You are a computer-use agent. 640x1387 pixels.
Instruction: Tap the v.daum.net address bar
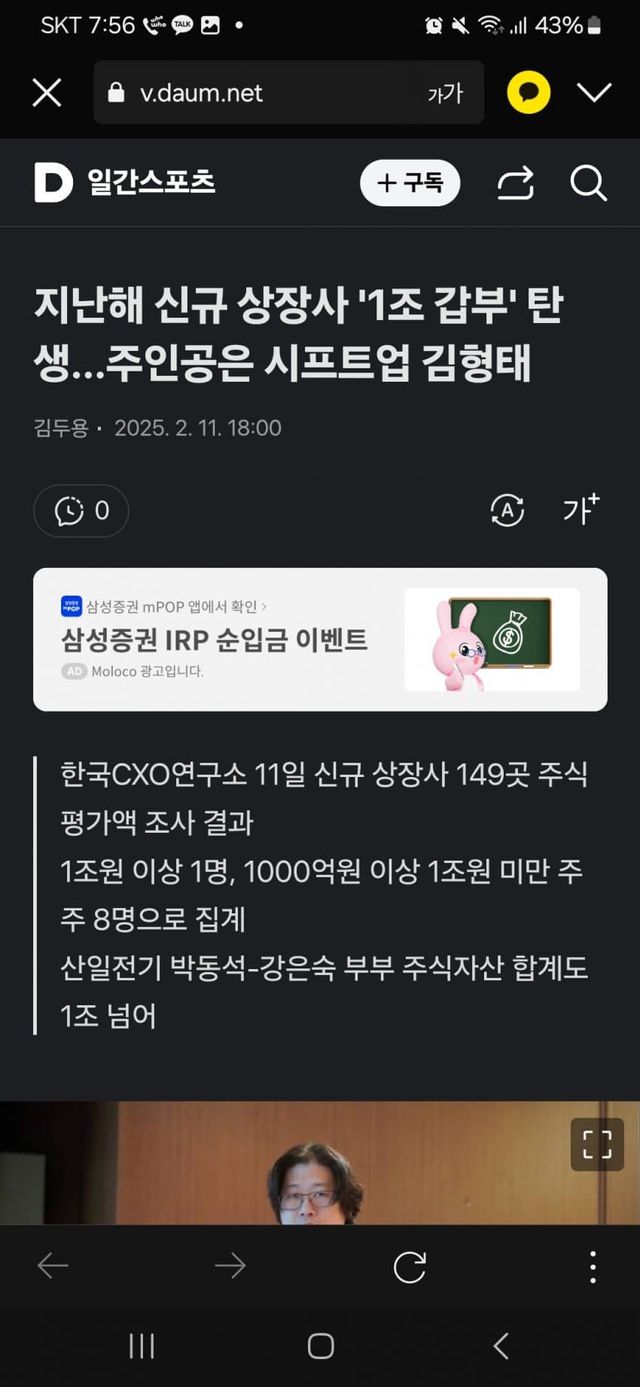pyautogui.click(x=260, y=93)
